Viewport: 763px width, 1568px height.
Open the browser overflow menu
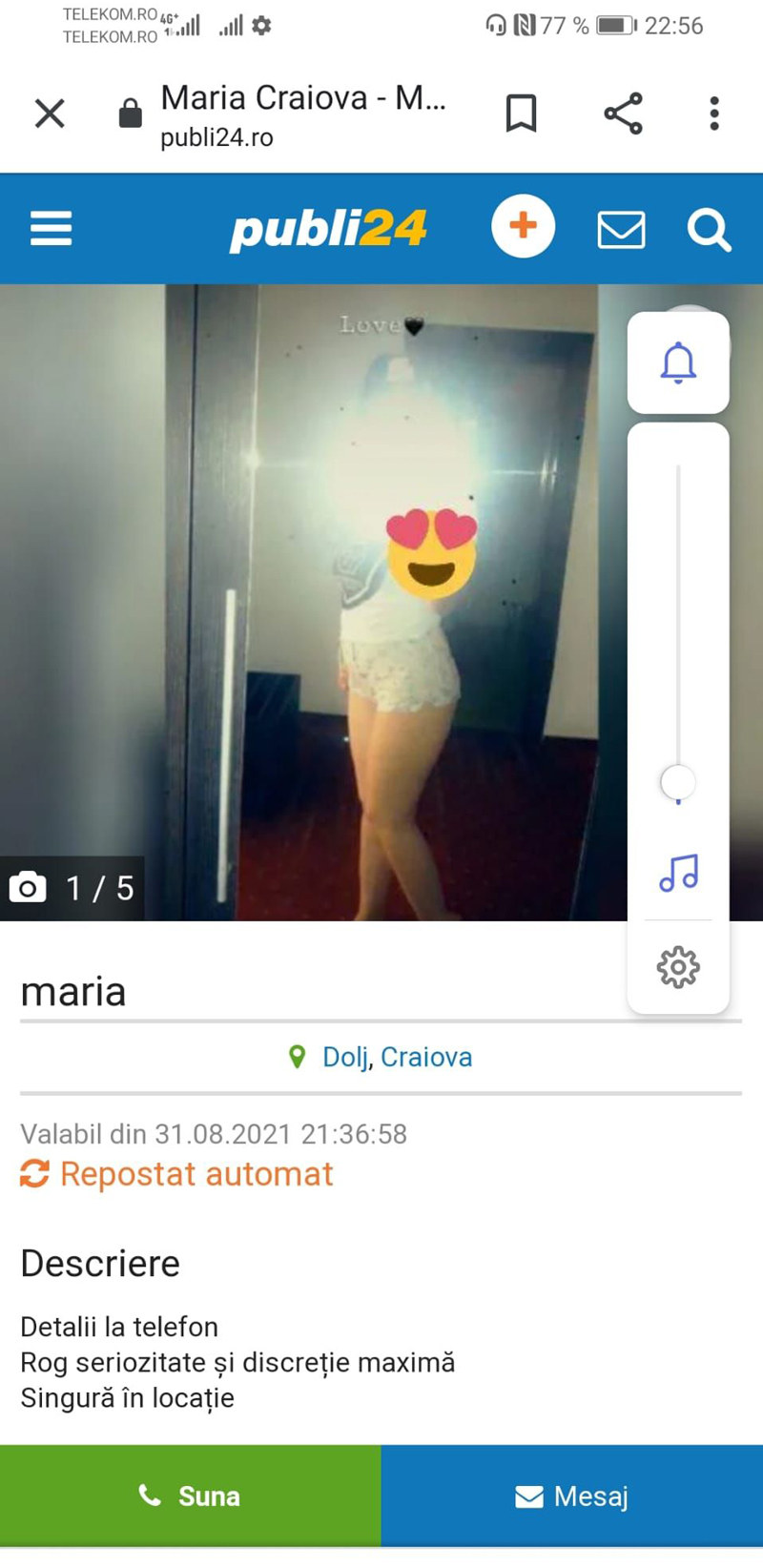click(713, 113)
